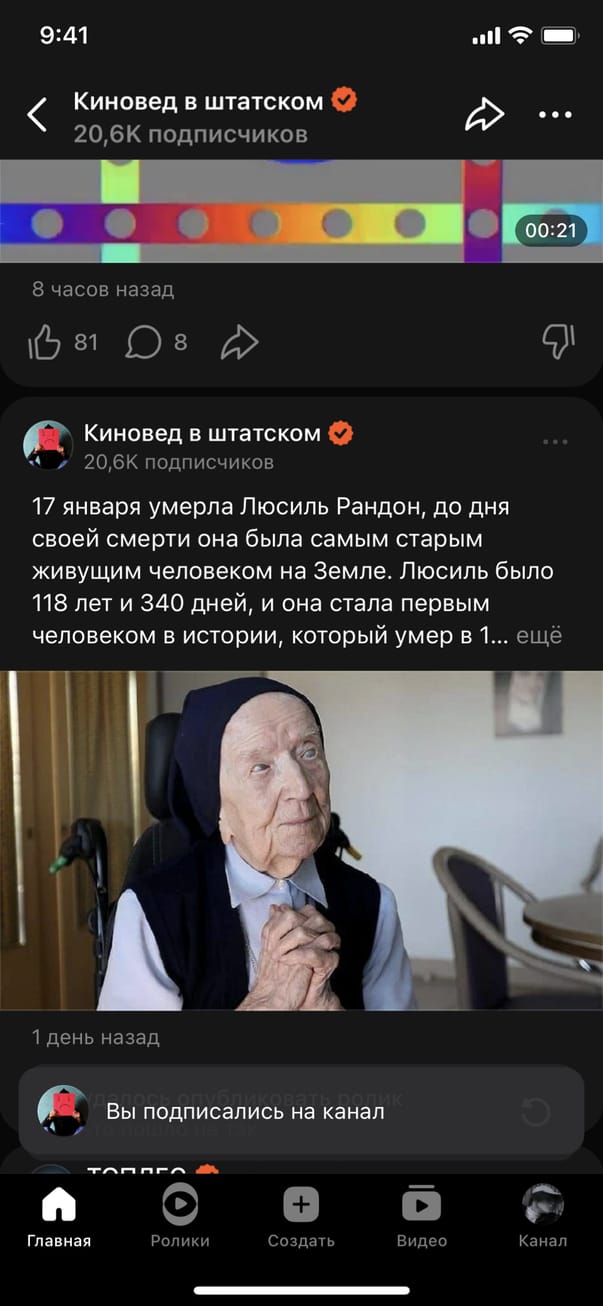Share the channel from the header
Screen dimensions: 603x1306
(484, 115)
